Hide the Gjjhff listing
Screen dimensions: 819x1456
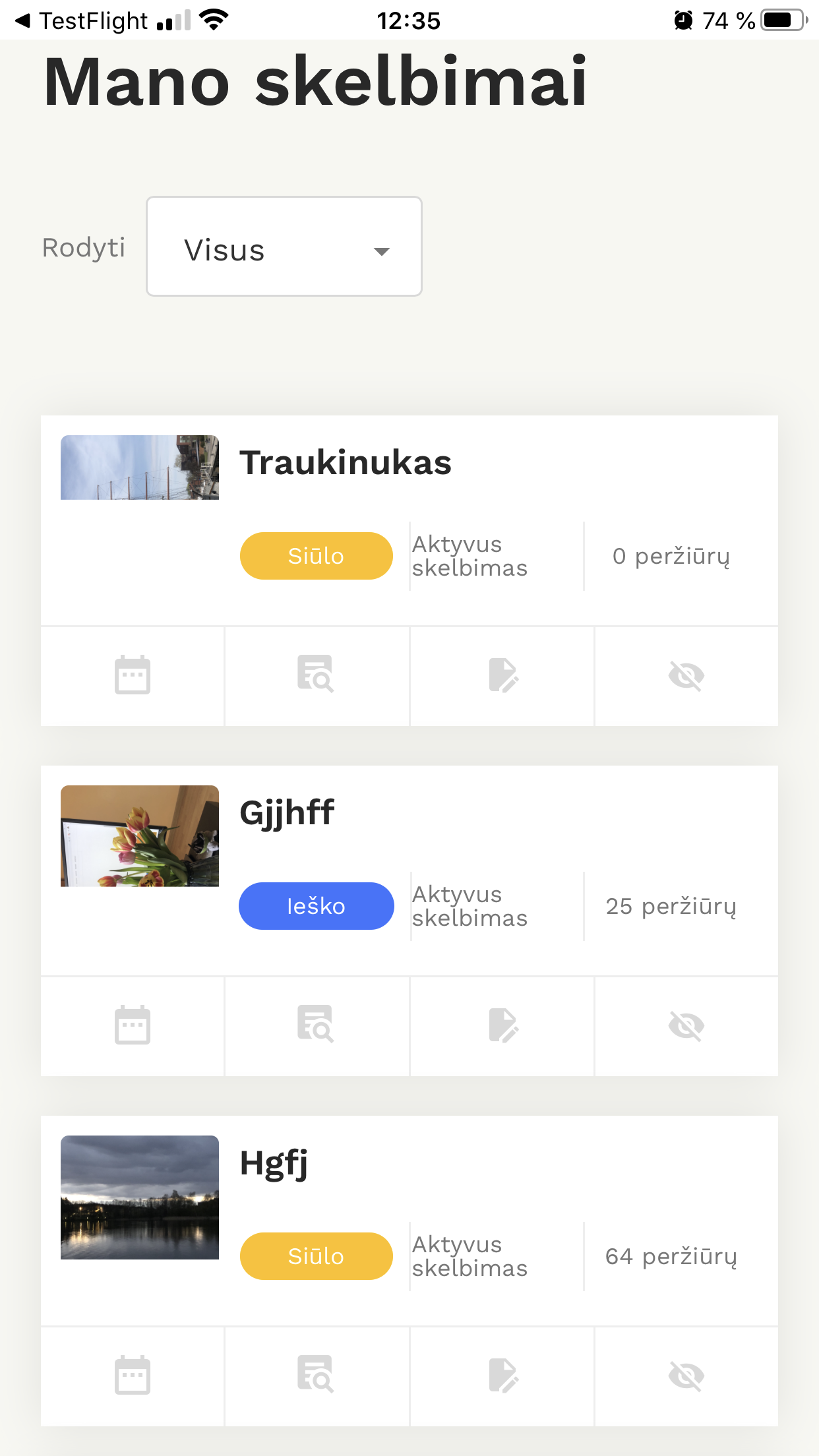click(686, 1025)
